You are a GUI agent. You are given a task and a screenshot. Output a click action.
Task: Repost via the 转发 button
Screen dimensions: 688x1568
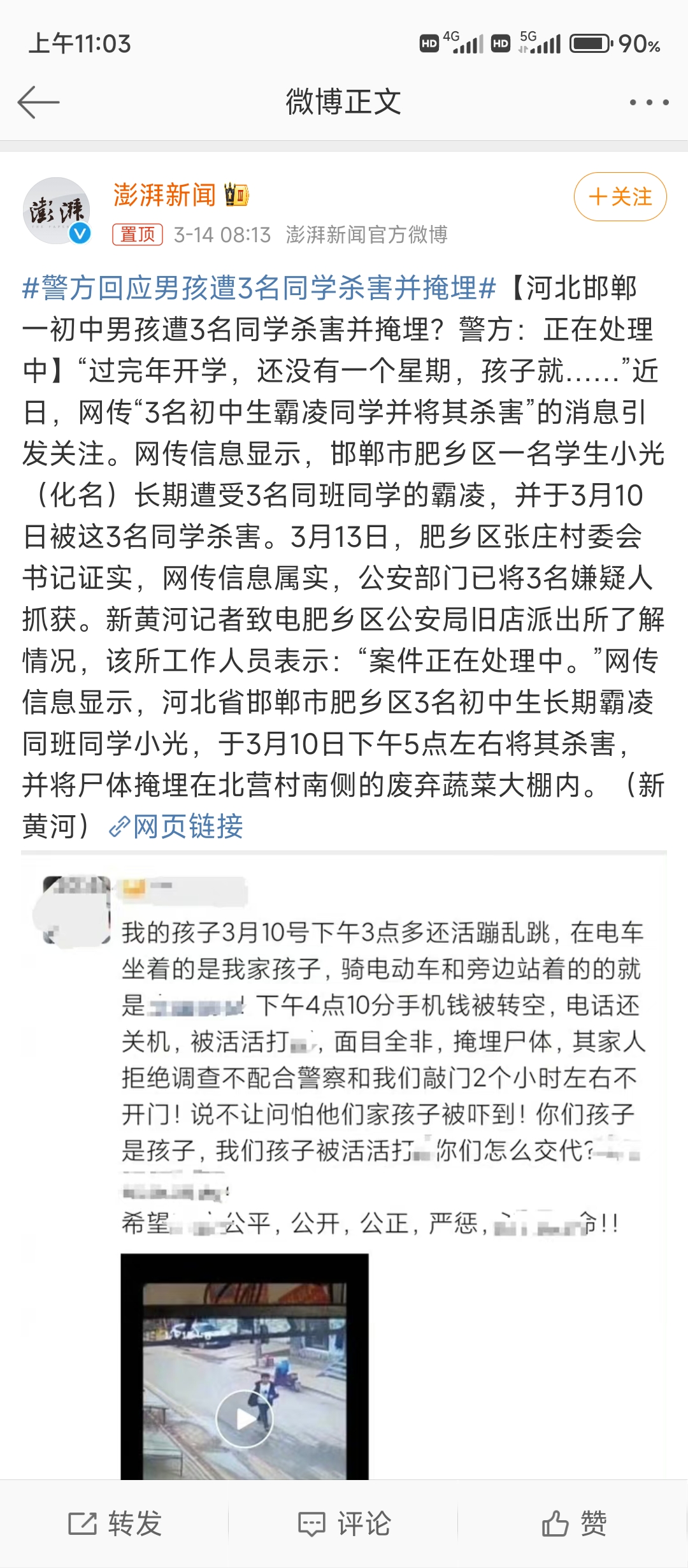pos(115,1524)
